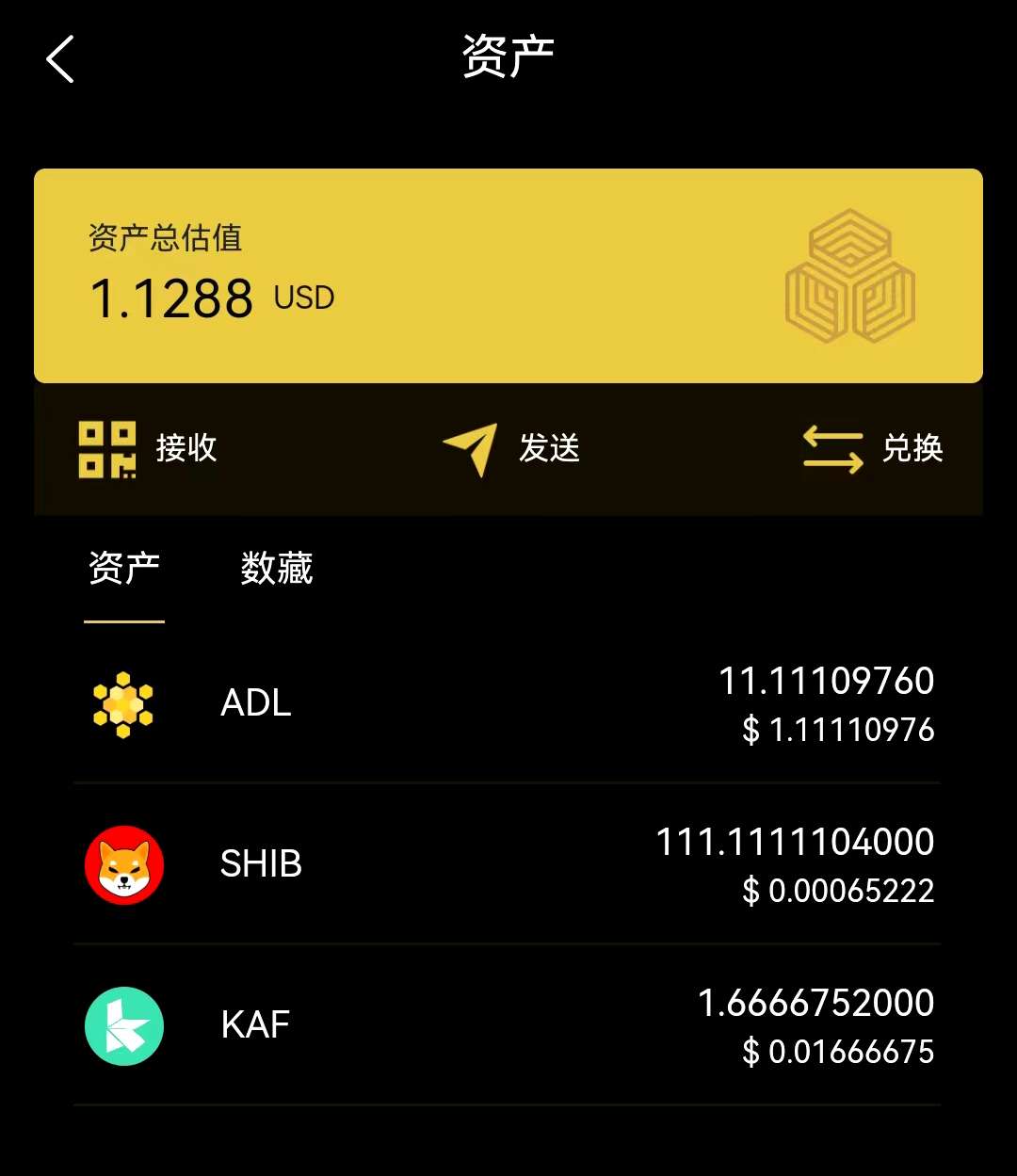Go back using the top-left arrow
The image size is (1017, 1176).
(60, 59)
